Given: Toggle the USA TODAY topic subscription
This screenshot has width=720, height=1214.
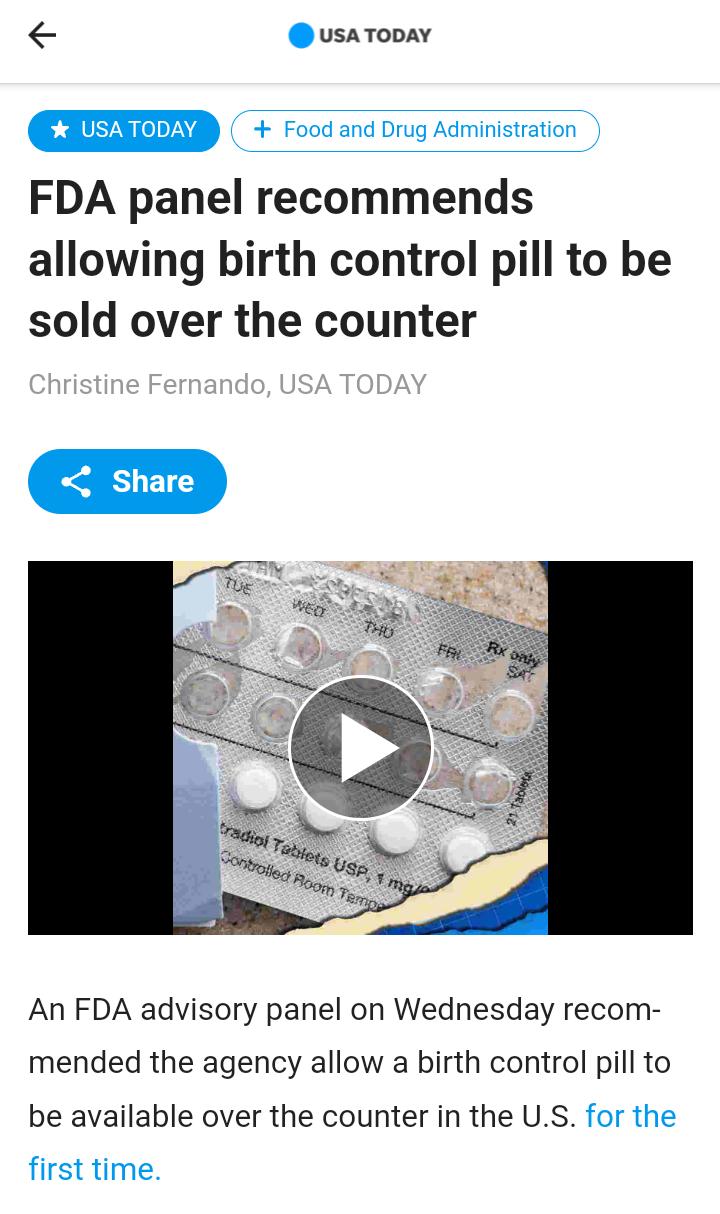Looking at the screenshot, I should (x=124, y=130).
